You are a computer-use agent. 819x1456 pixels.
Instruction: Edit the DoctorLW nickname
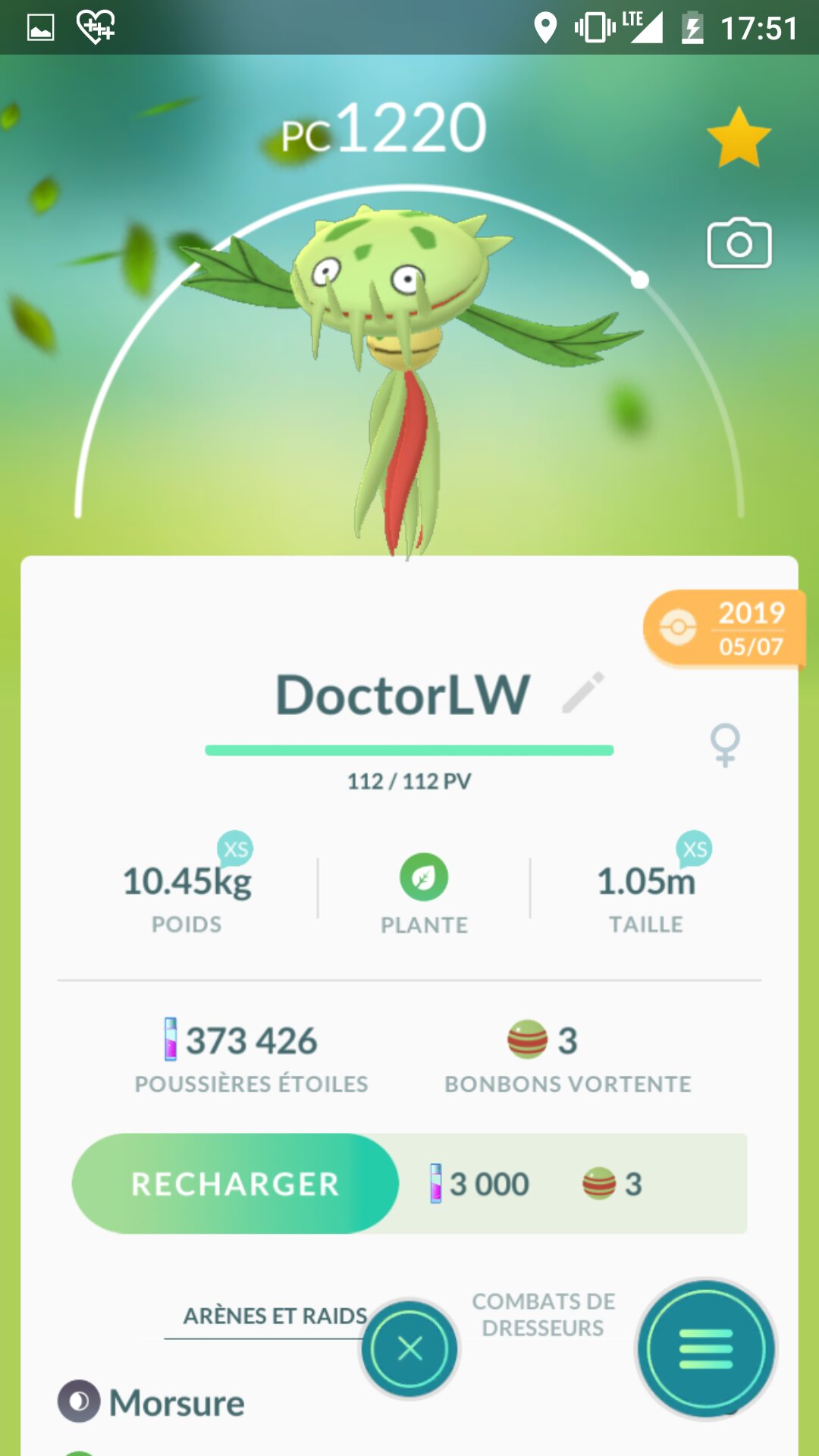(583, 692)
